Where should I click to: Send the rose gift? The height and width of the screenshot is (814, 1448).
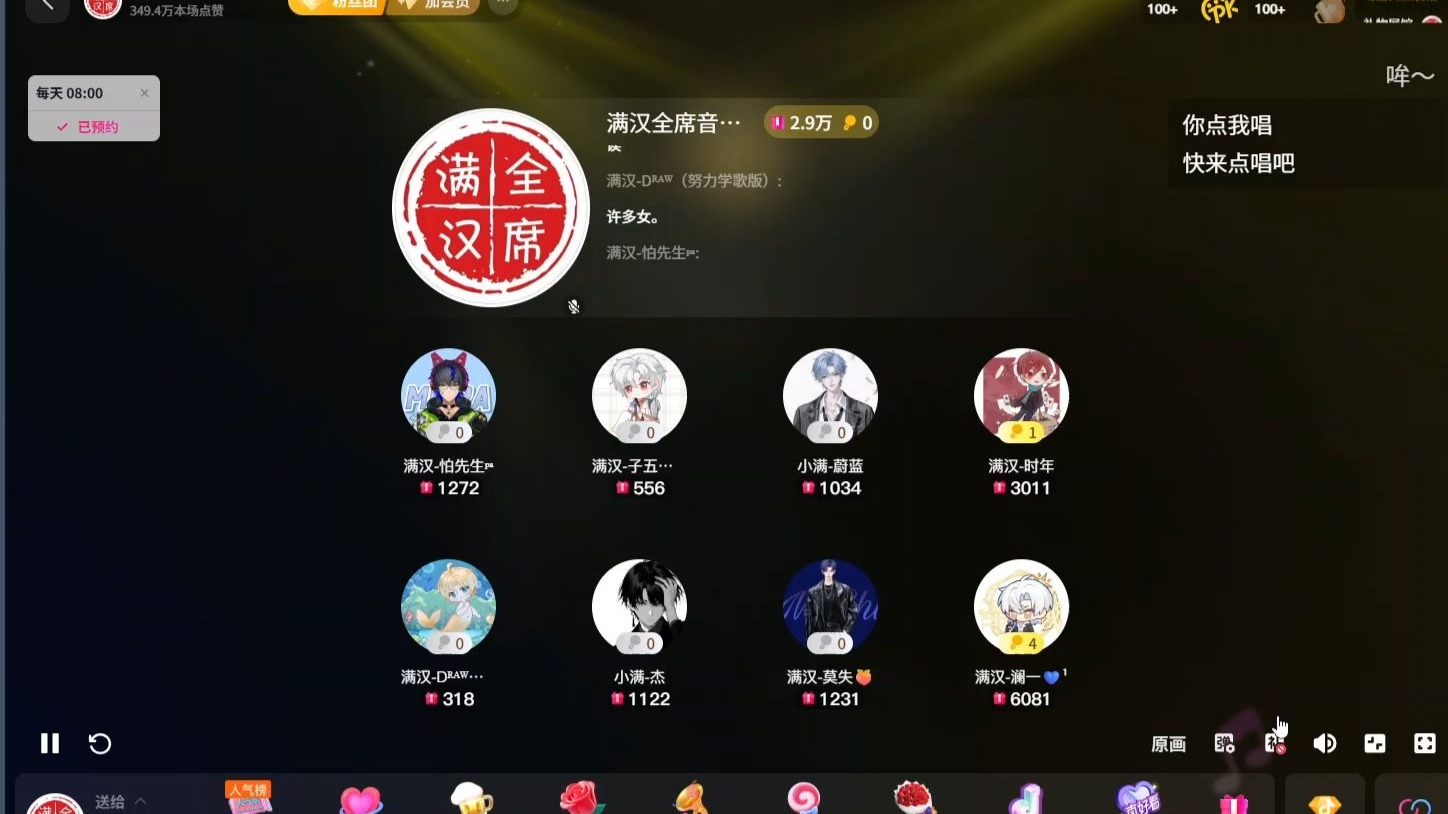(583, 799)
